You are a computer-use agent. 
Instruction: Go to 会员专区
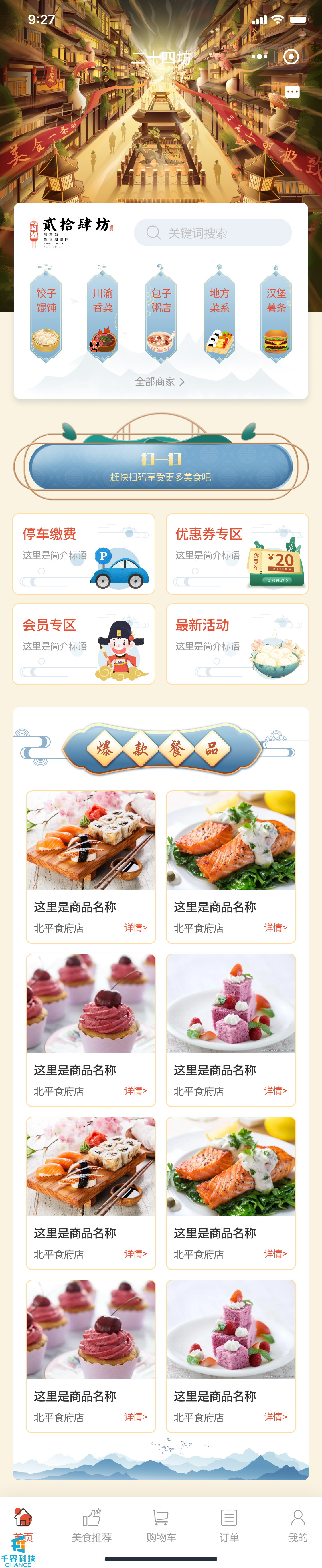click(84, 643)
